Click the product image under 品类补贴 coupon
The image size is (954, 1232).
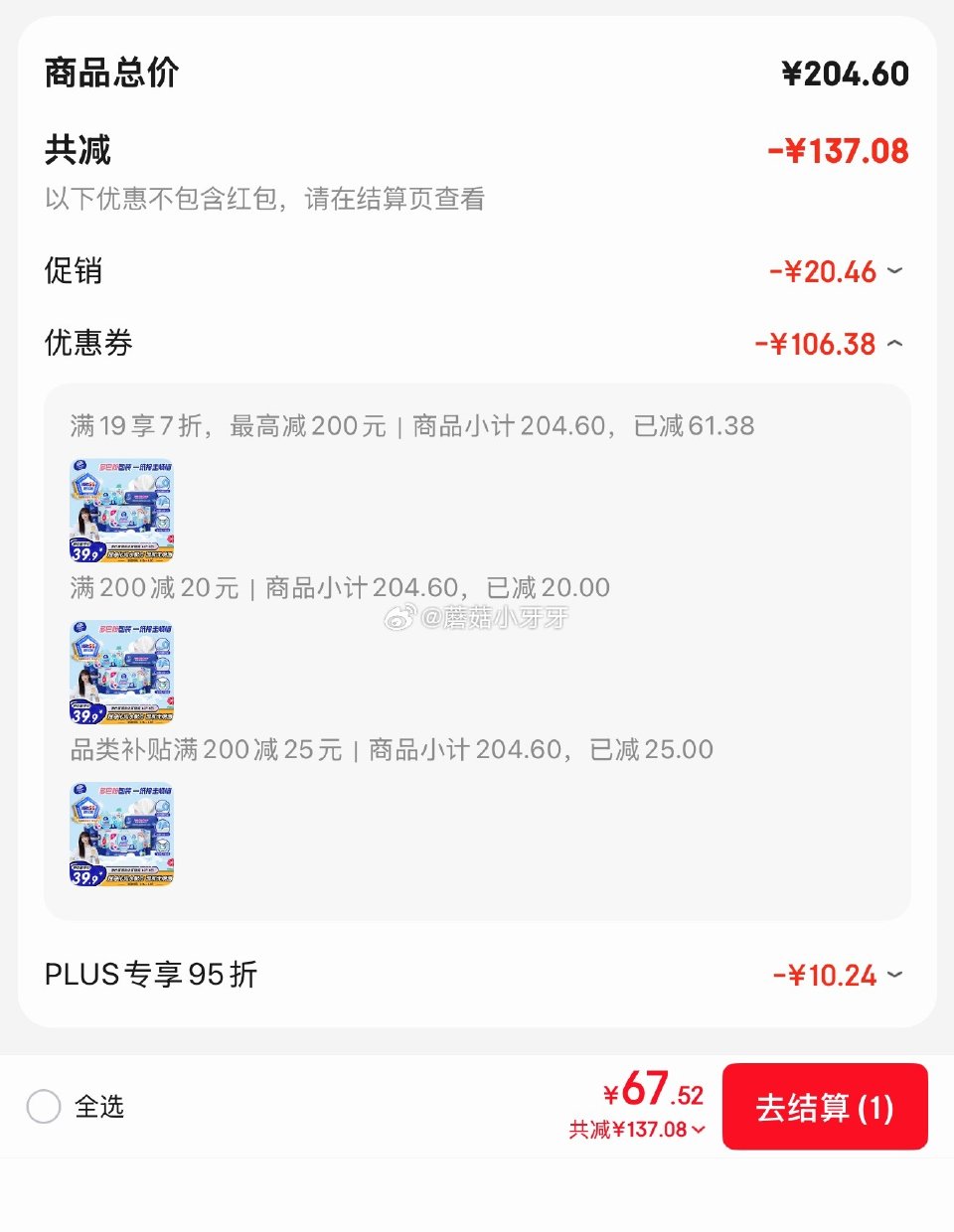119,833
